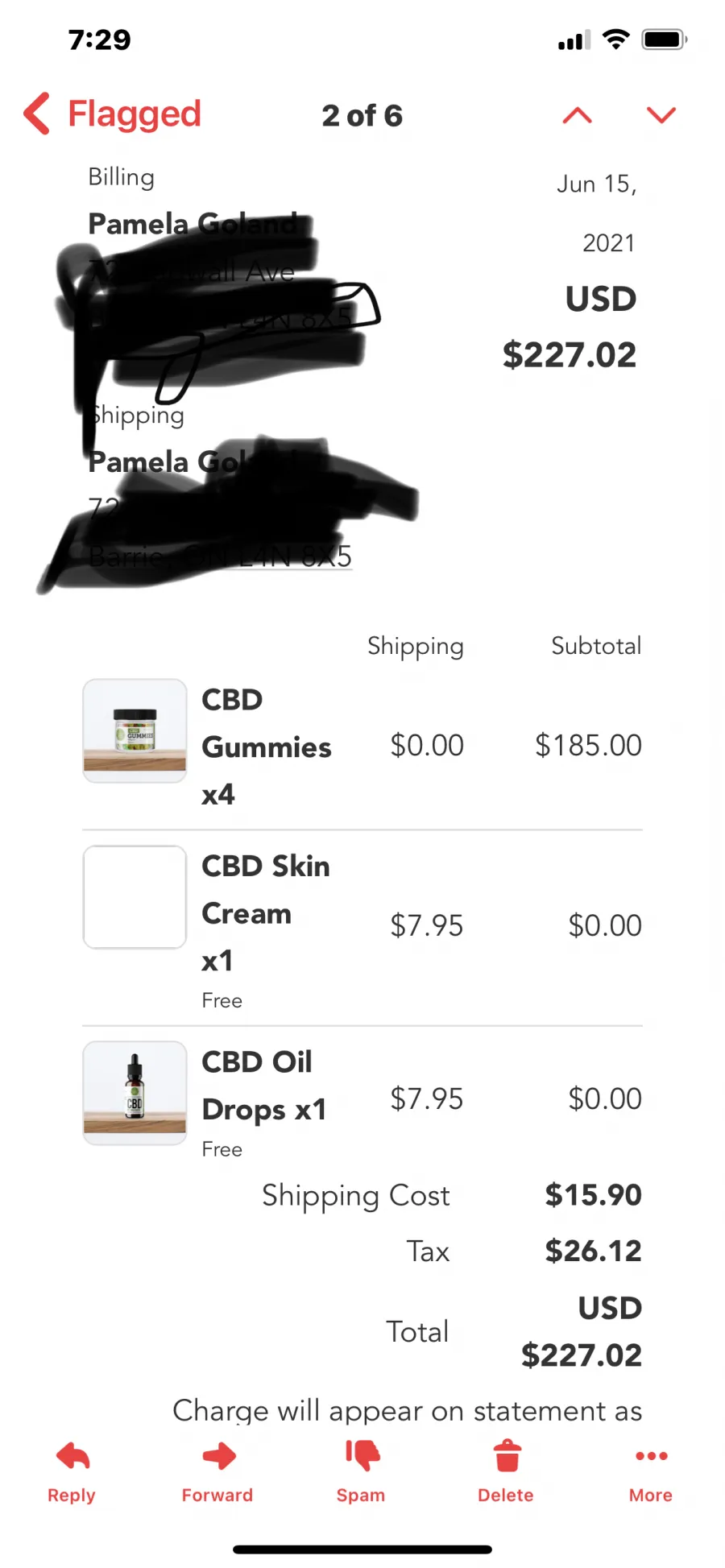
Task: Go back to the Flagged mailbox
Action: tap(113, 114)
